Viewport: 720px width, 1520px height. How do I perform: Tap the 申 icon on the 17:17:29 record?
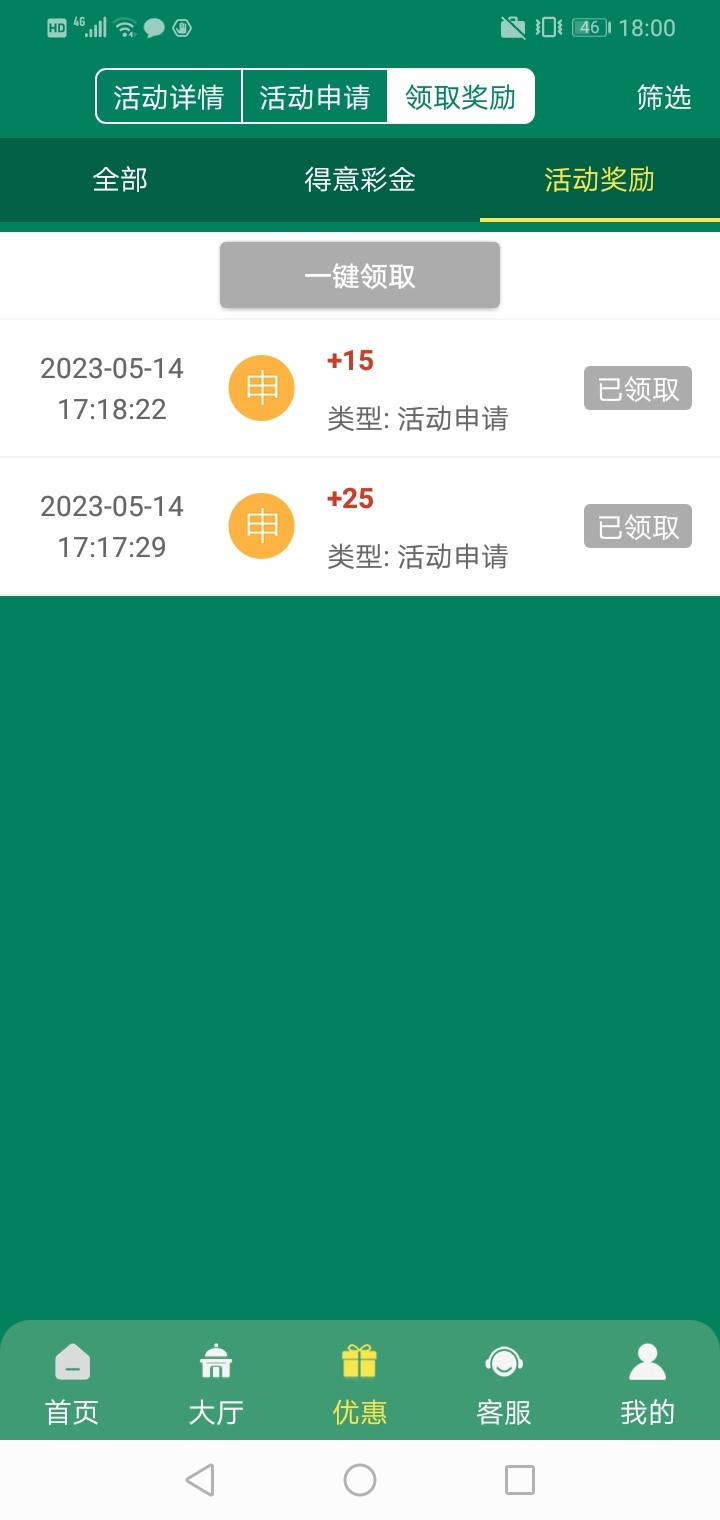click(x=260, y=526)
